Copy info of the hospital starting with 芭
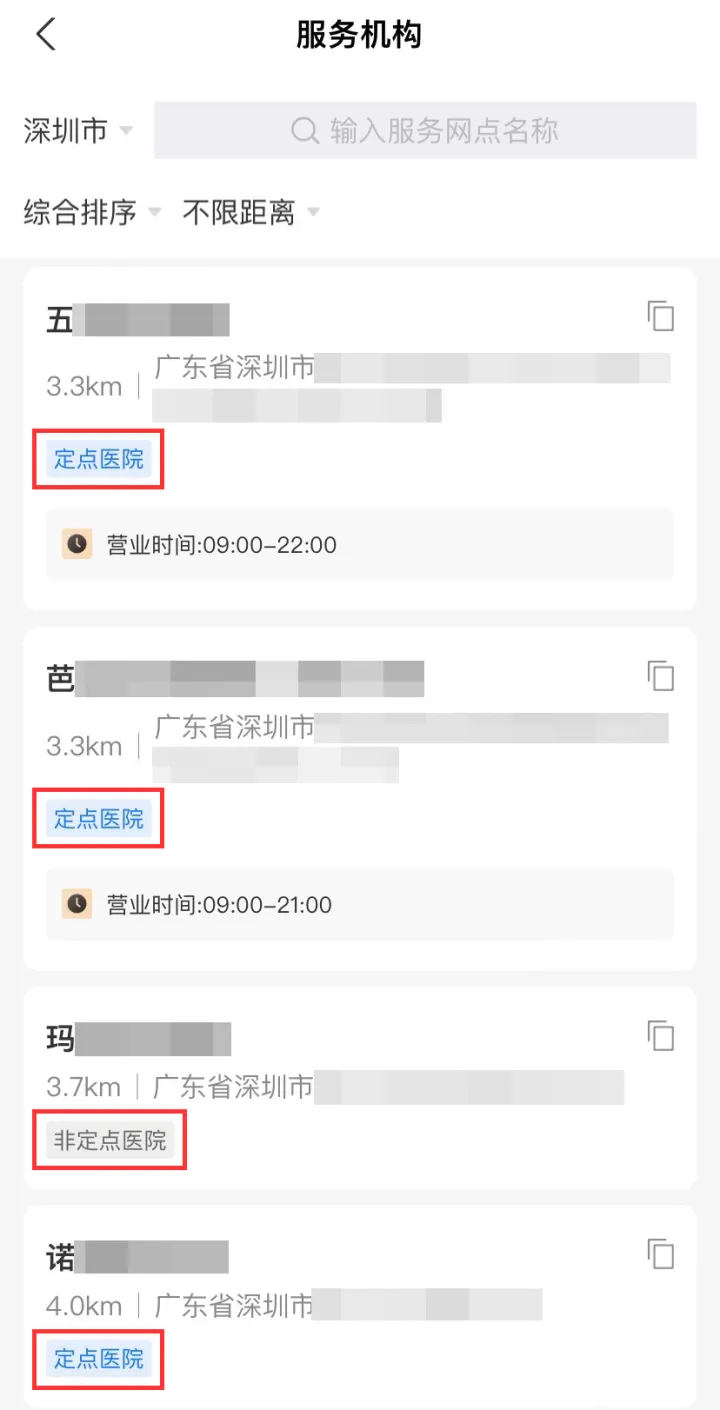This screenshot has height=1410, width=720. pos(660,676)
